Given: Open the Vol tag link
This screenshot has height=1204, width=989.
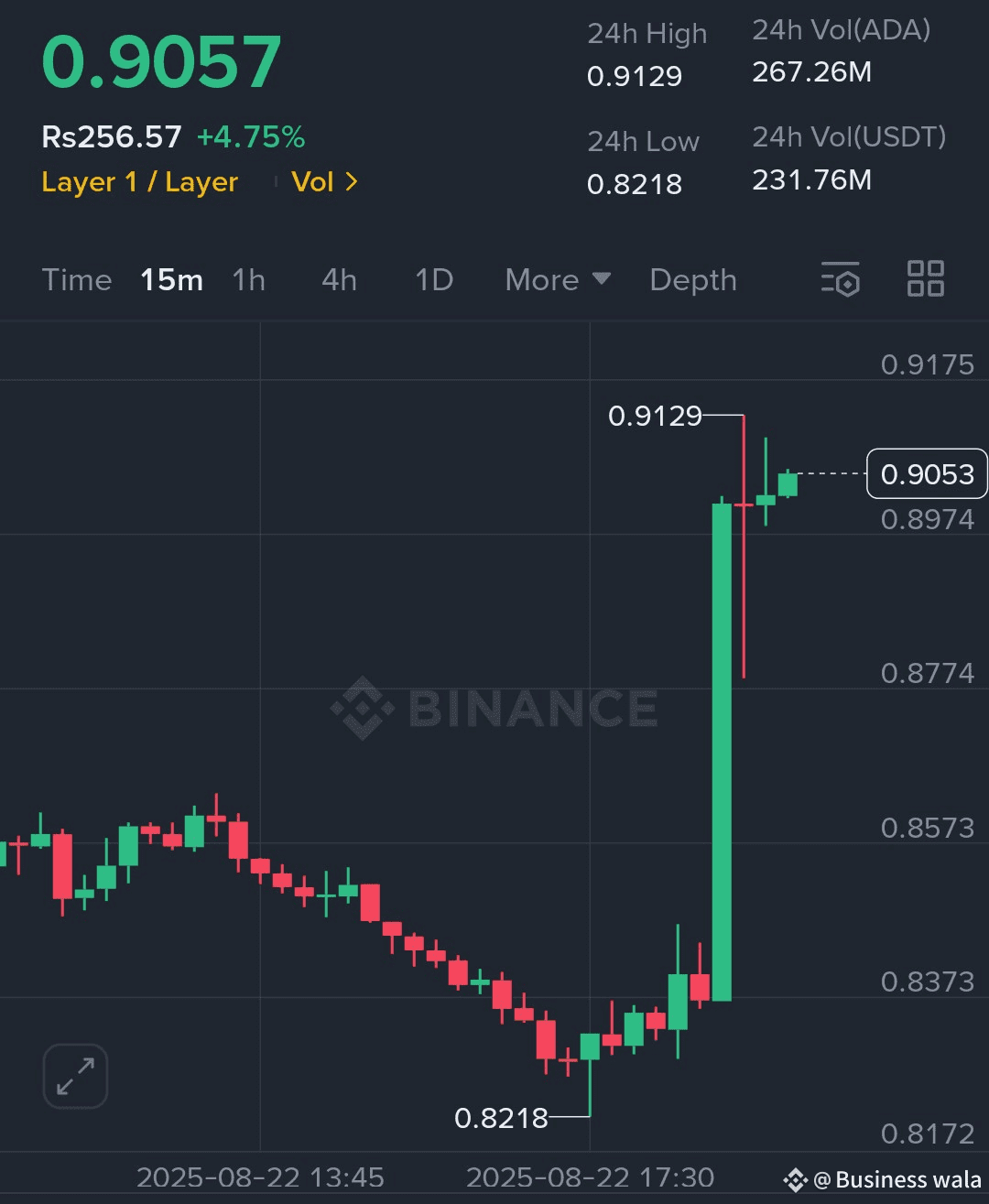Looking at the screenshot, I should pyautogui.click(x=324, y=182).
